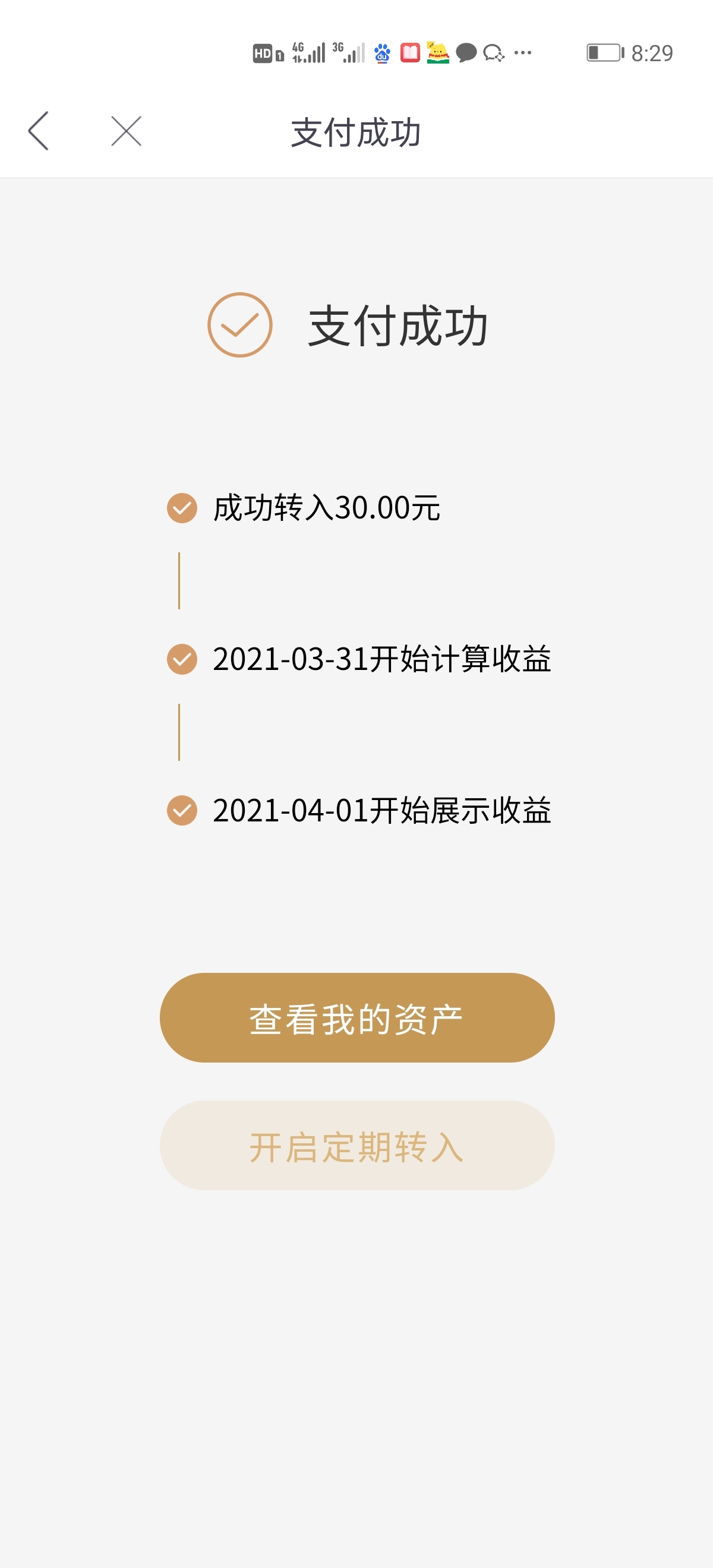713x1568 pixels.
Task: Go back using the top-left arrow
Action: coord(39,131)
